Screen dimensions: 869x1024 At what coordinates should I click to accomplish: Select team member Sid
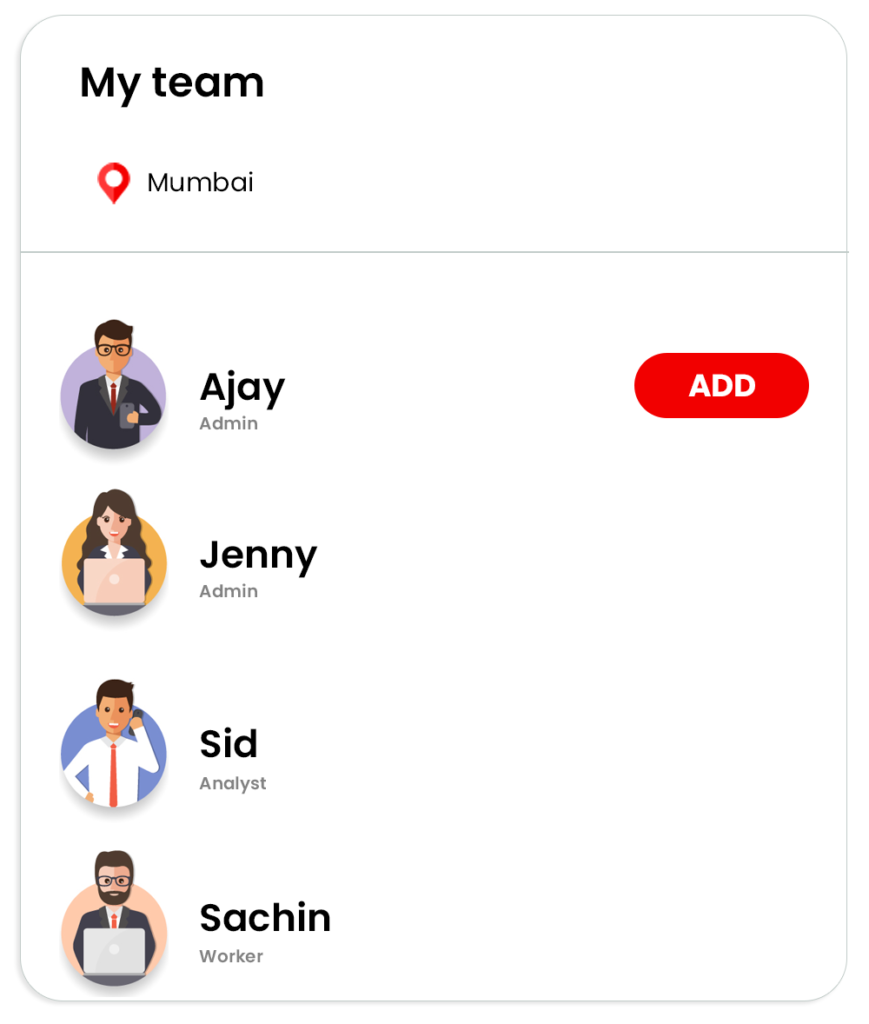(x=229, y=743)
